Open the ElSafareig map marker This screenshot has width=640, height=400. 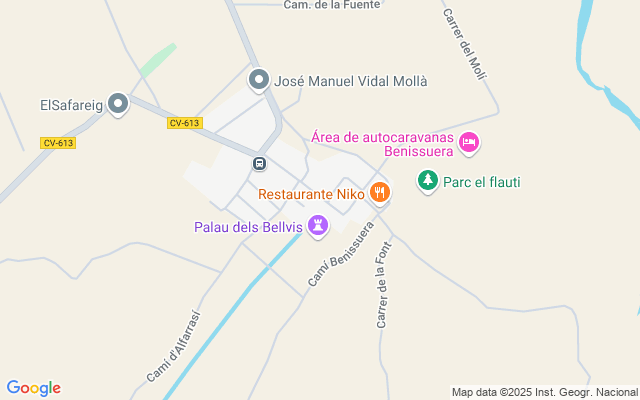coord(119,103)
